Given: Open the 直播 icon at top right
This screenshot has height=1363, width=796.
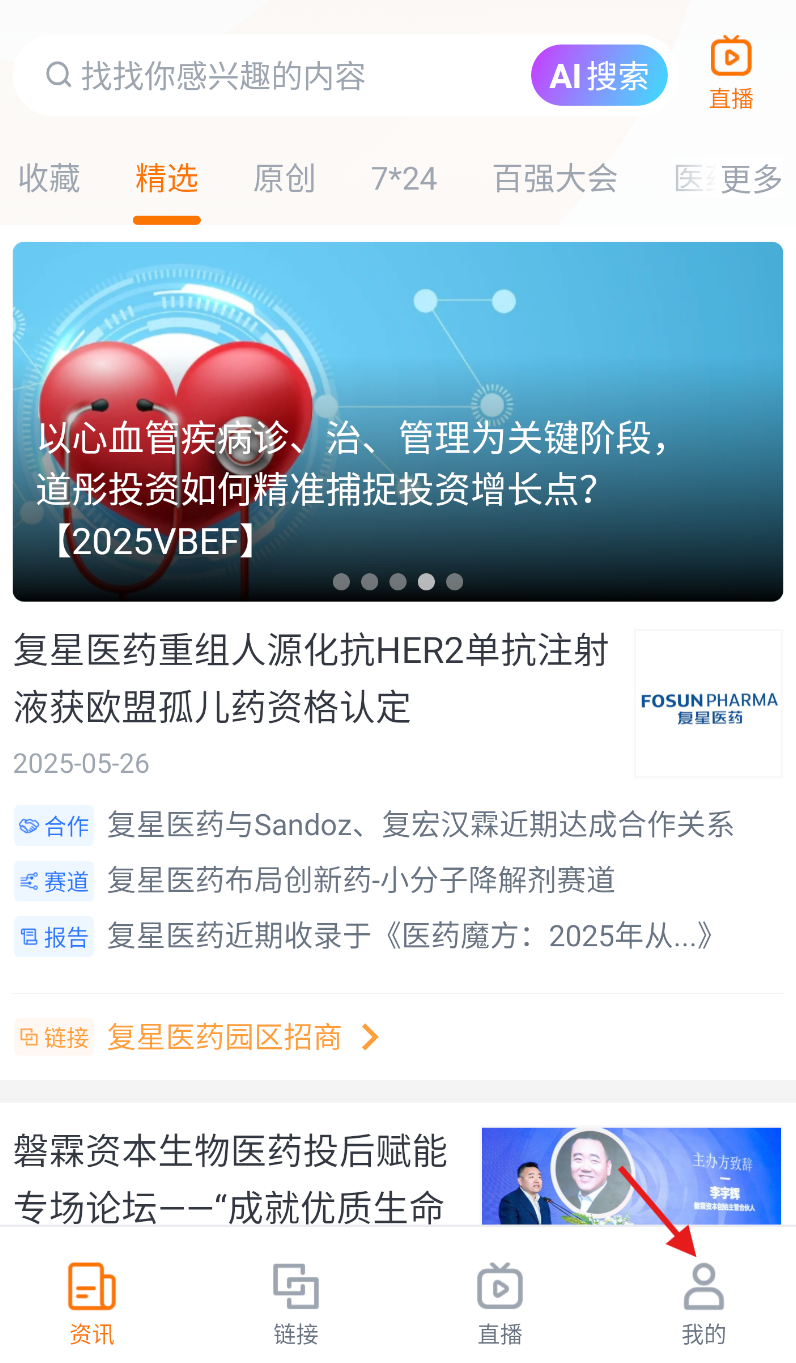Looking at the screenshot, I should point(731,72).
